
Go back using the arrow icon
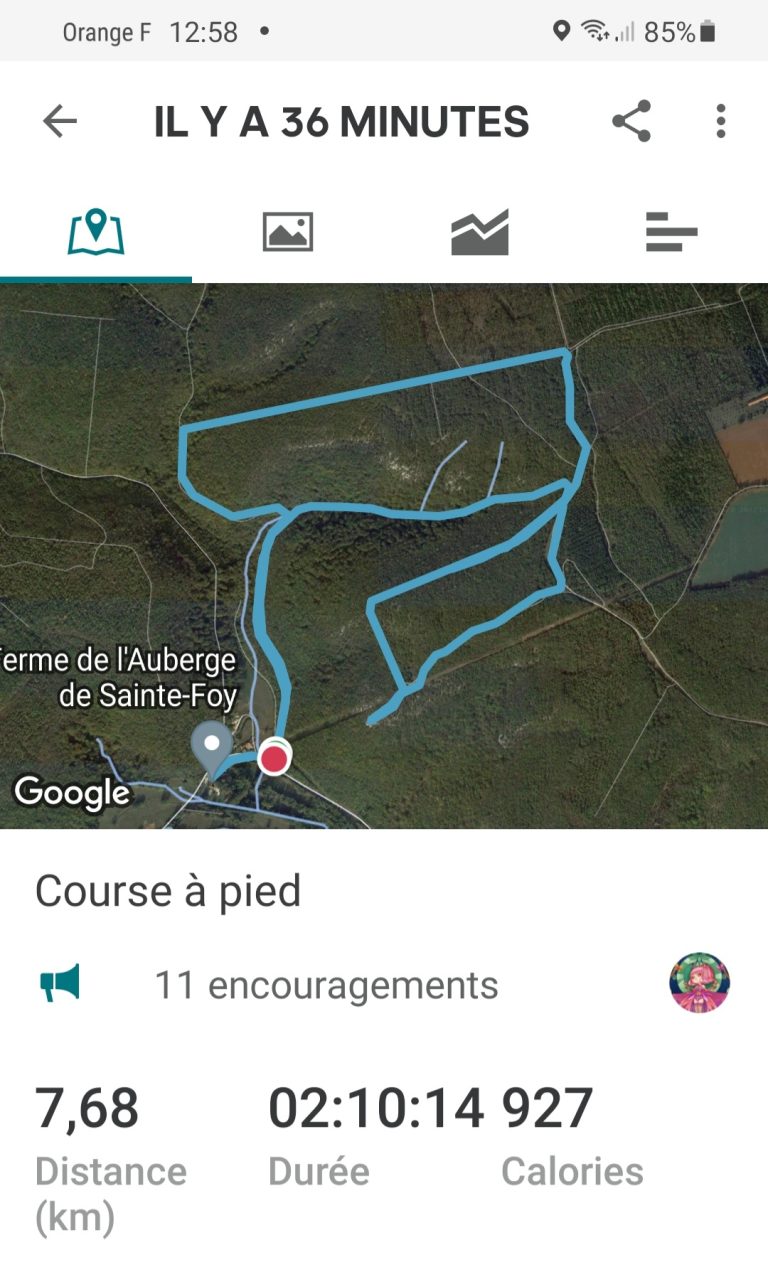click(x=60, y=122)
